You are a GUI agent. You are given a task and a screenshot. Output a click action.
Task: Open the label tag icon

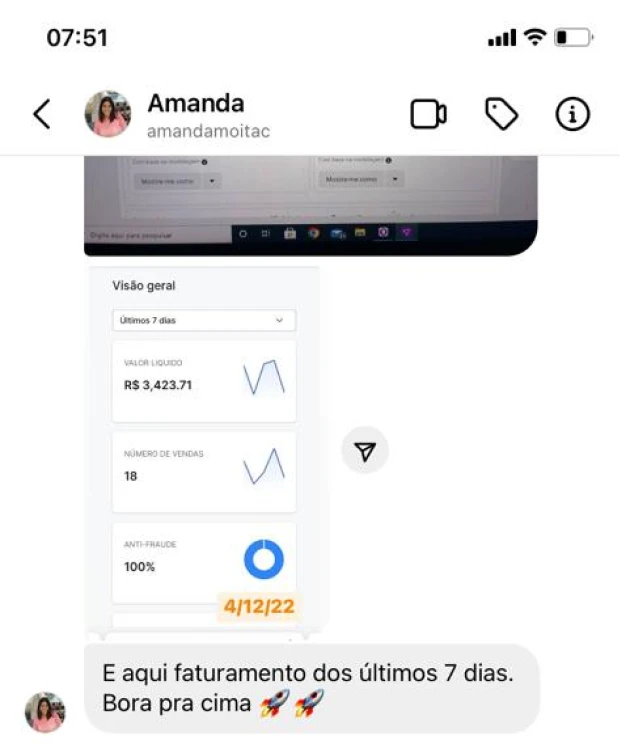coord(501,115)
